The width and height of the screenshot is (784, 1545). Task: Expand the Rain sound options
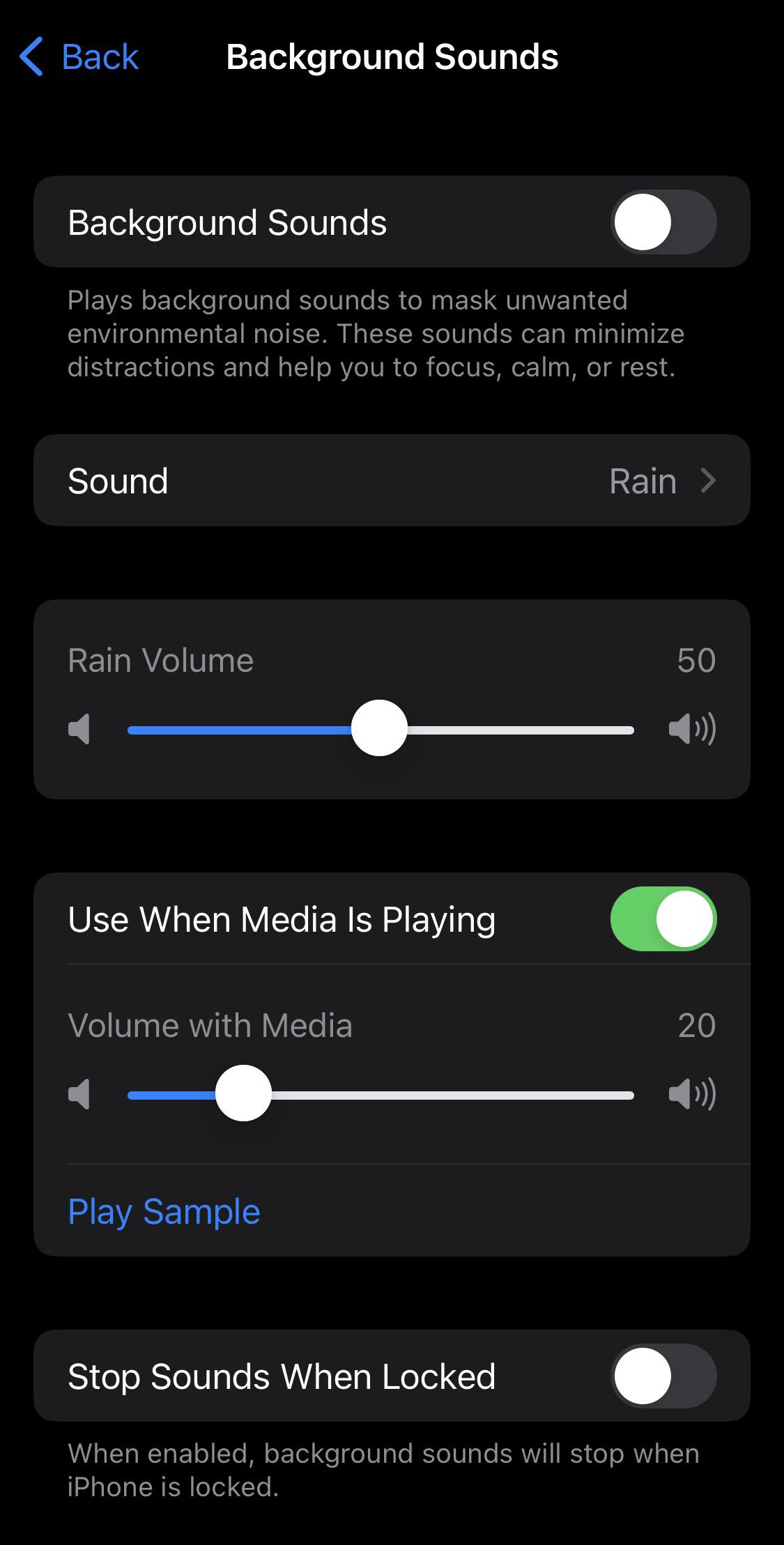point(392,480)
